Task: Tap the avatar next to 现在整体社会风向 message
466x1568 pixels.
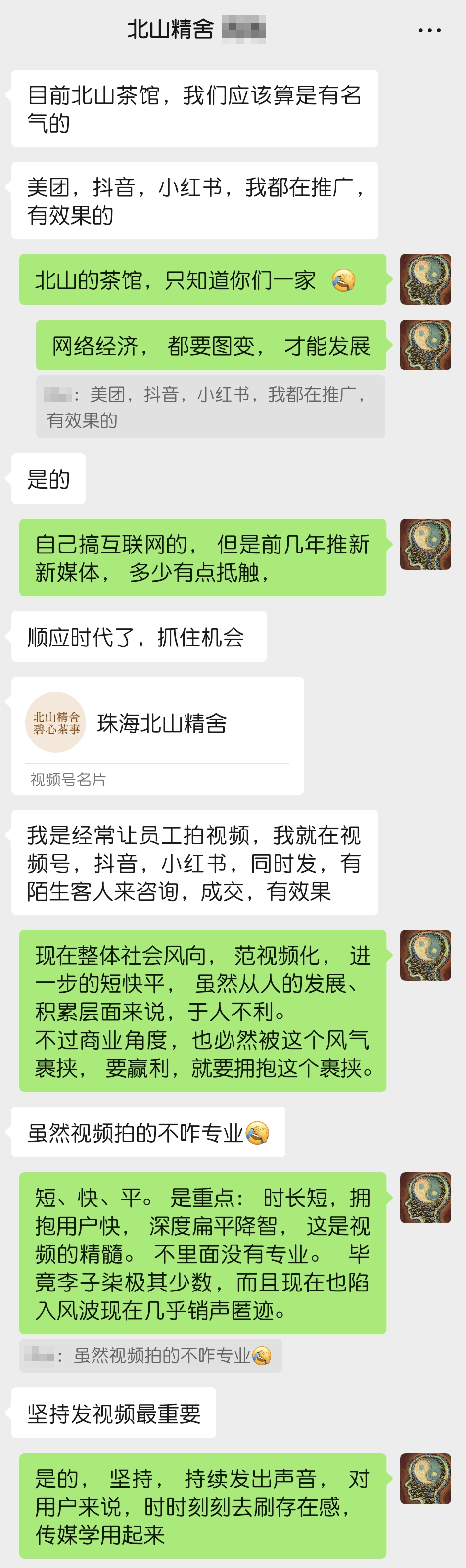Action: coord(425,955)
